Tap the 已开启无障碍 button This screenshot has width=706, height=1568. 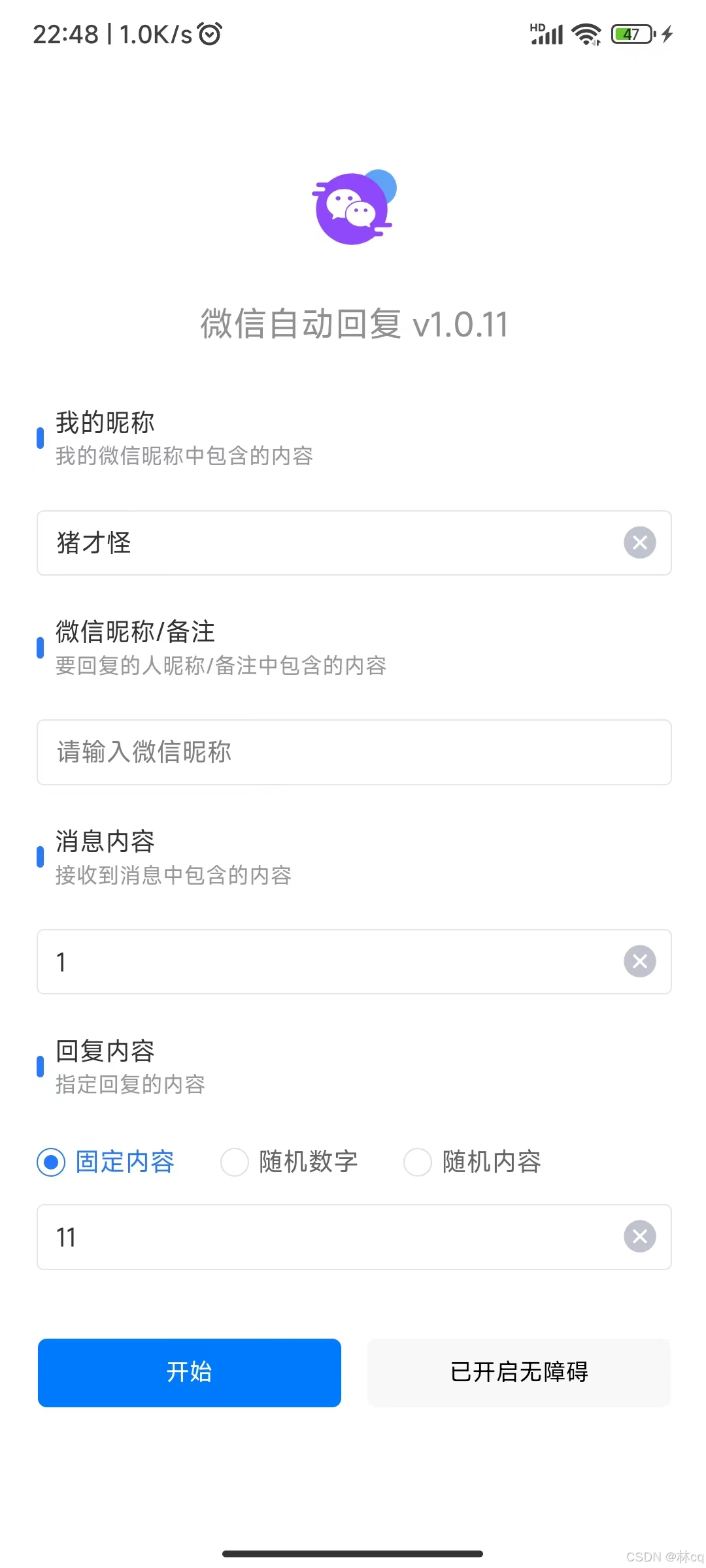[x=519, y=1373]
